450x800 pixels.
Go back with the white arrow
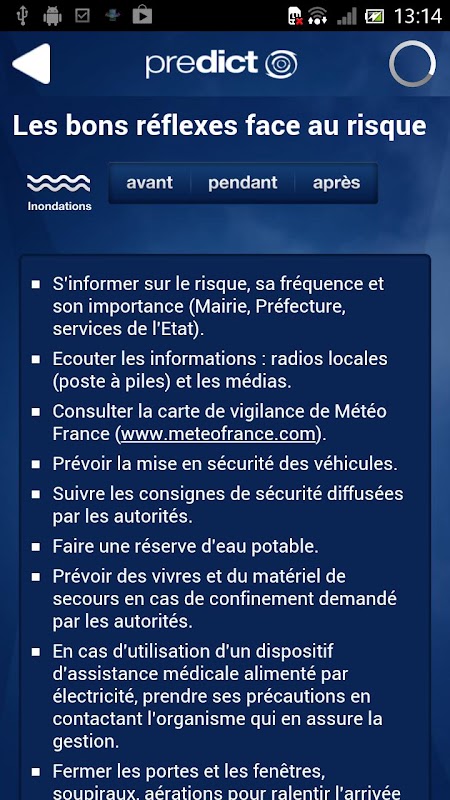32,64
